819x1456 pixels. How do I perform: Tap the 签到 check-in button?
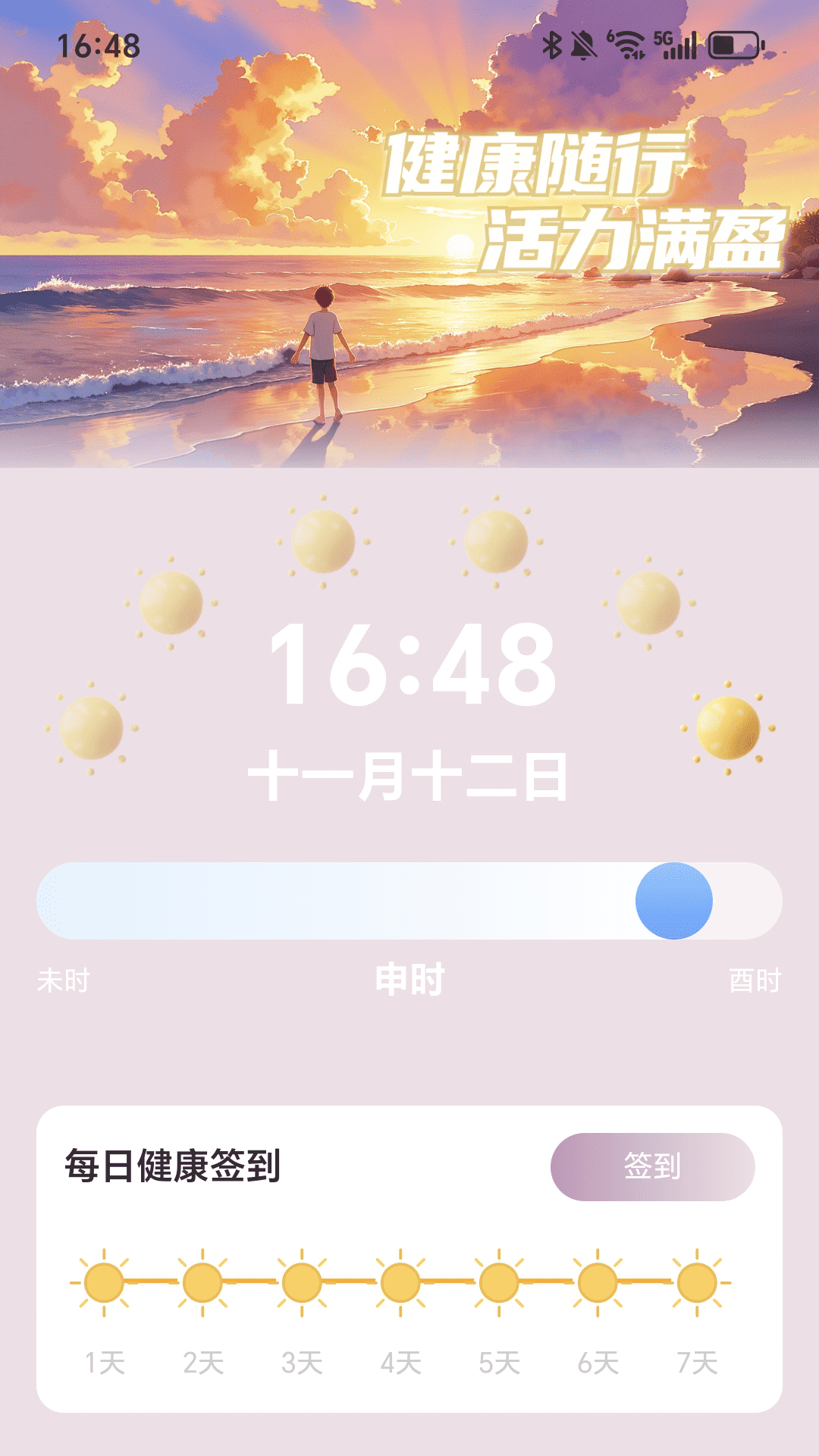click(x=652, y=1166)
